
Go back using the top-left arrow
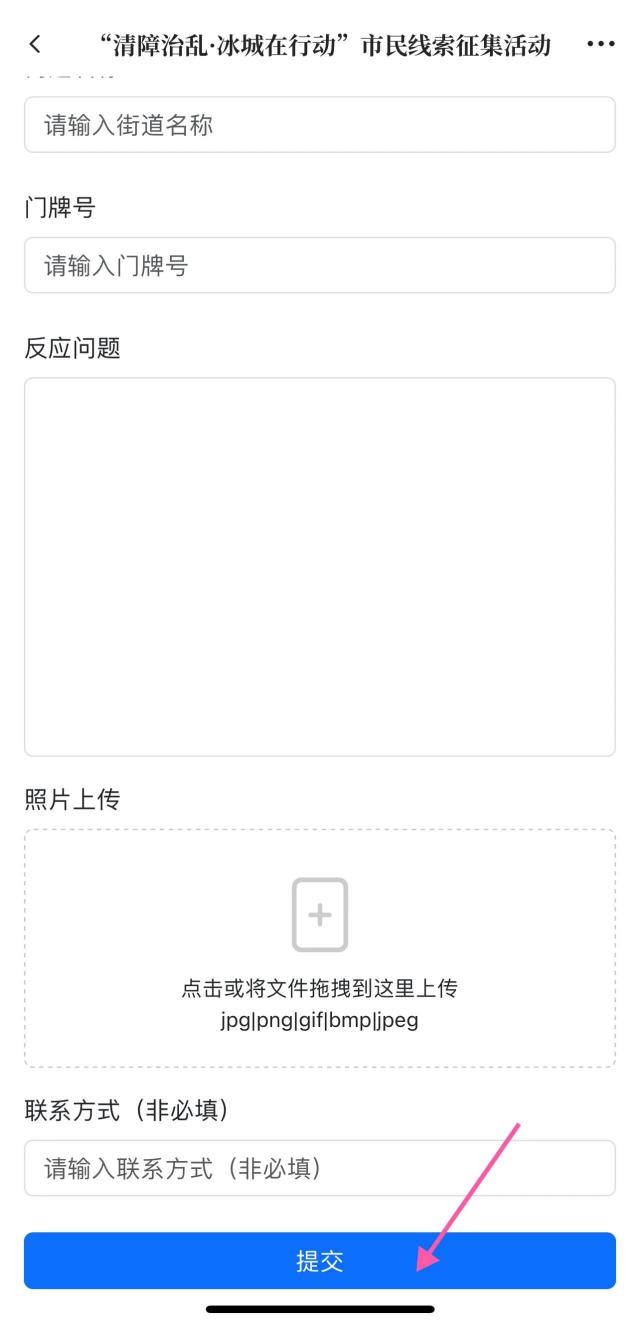point(35,44)
